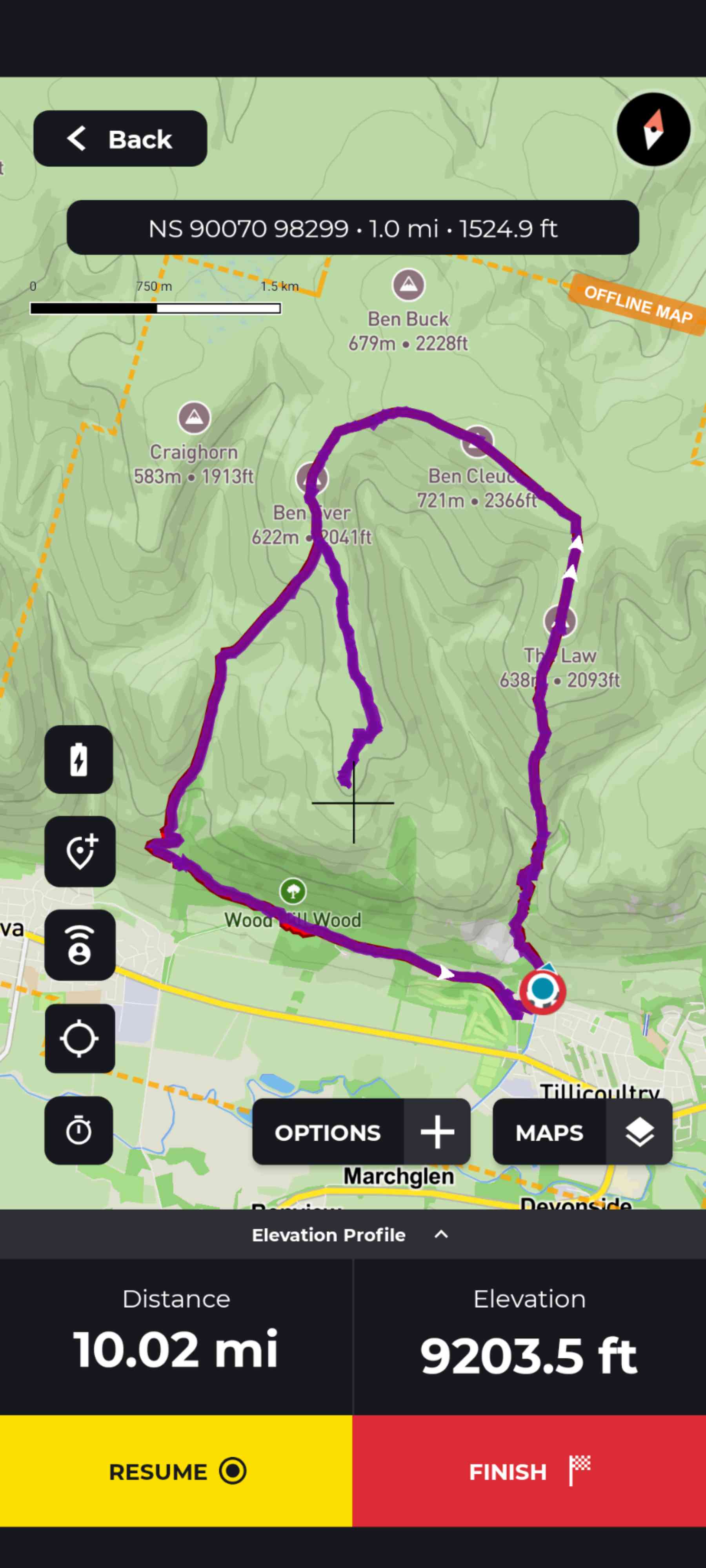Tap the grid reference info bar
The width and height of the screenshot is (706, 1568).
coord(353,228)
